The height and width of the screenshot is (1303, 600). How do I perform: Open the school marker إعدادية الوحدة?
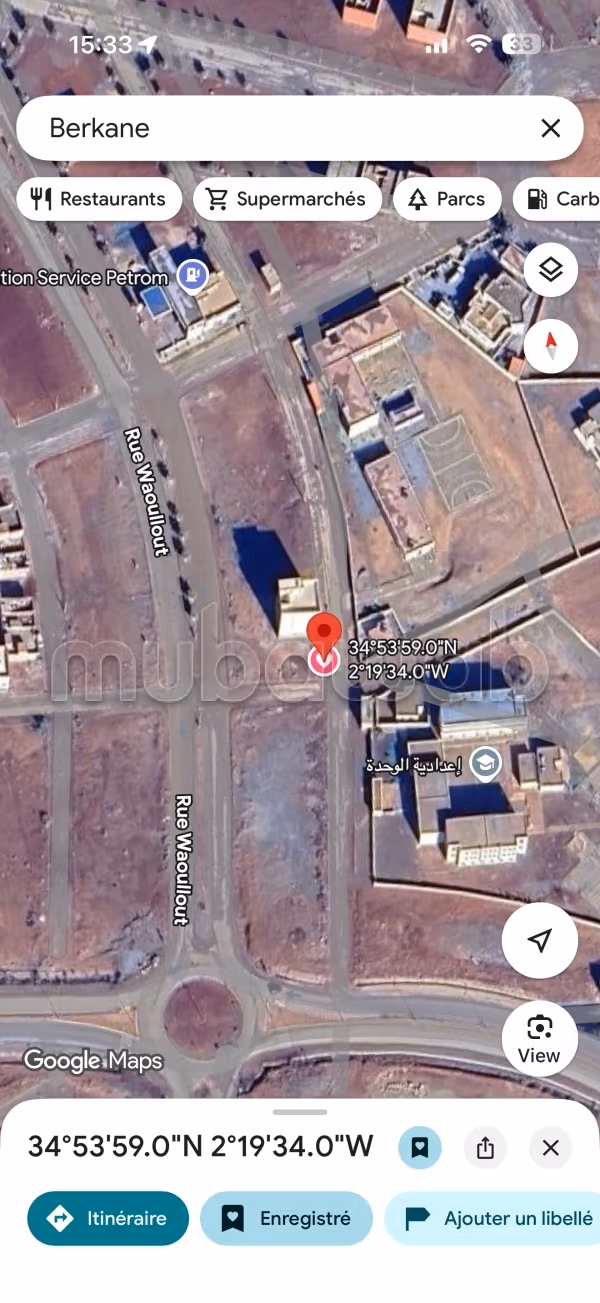tap(485, 764)
